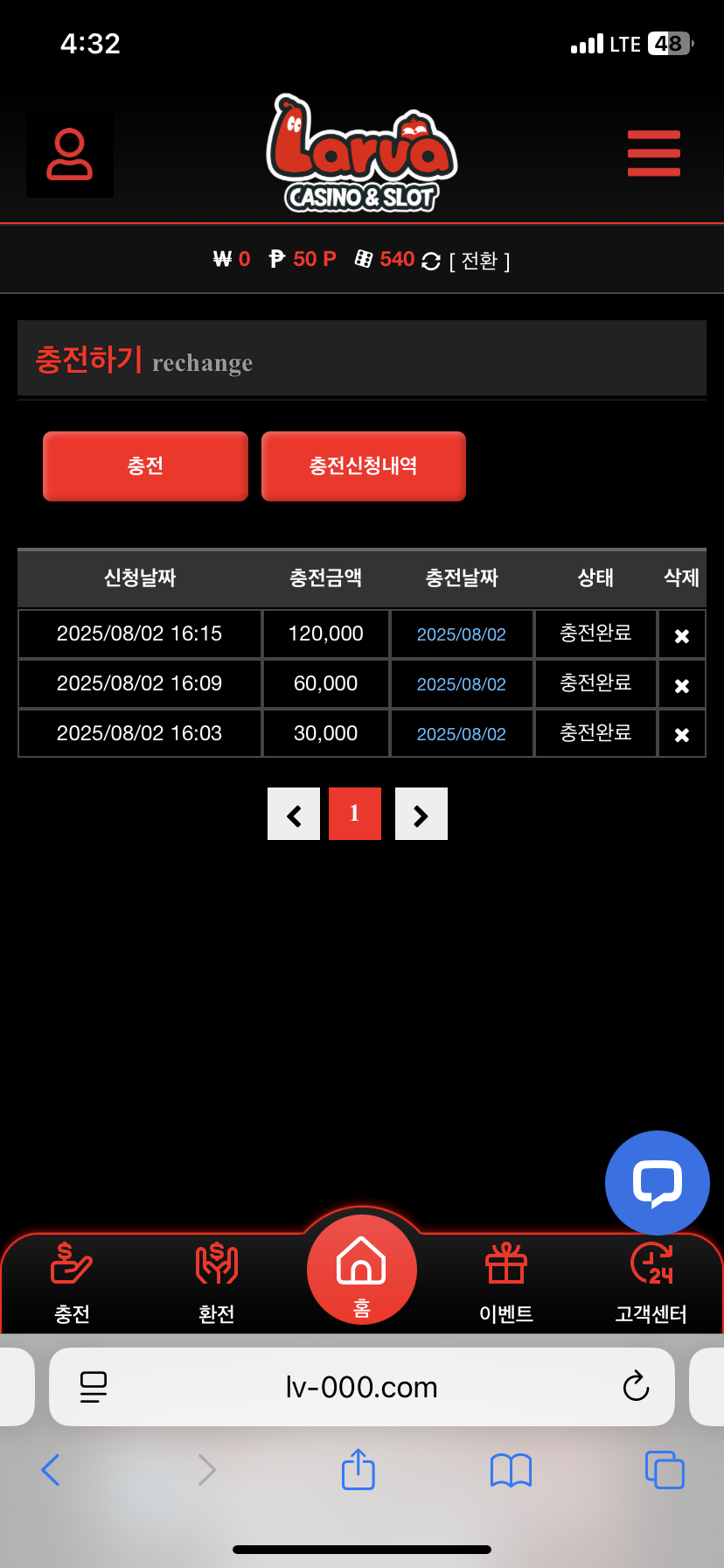This screenshot has height=1568, width=724.
Task: Reload the page in Safari
Action: pos(636,1386)
